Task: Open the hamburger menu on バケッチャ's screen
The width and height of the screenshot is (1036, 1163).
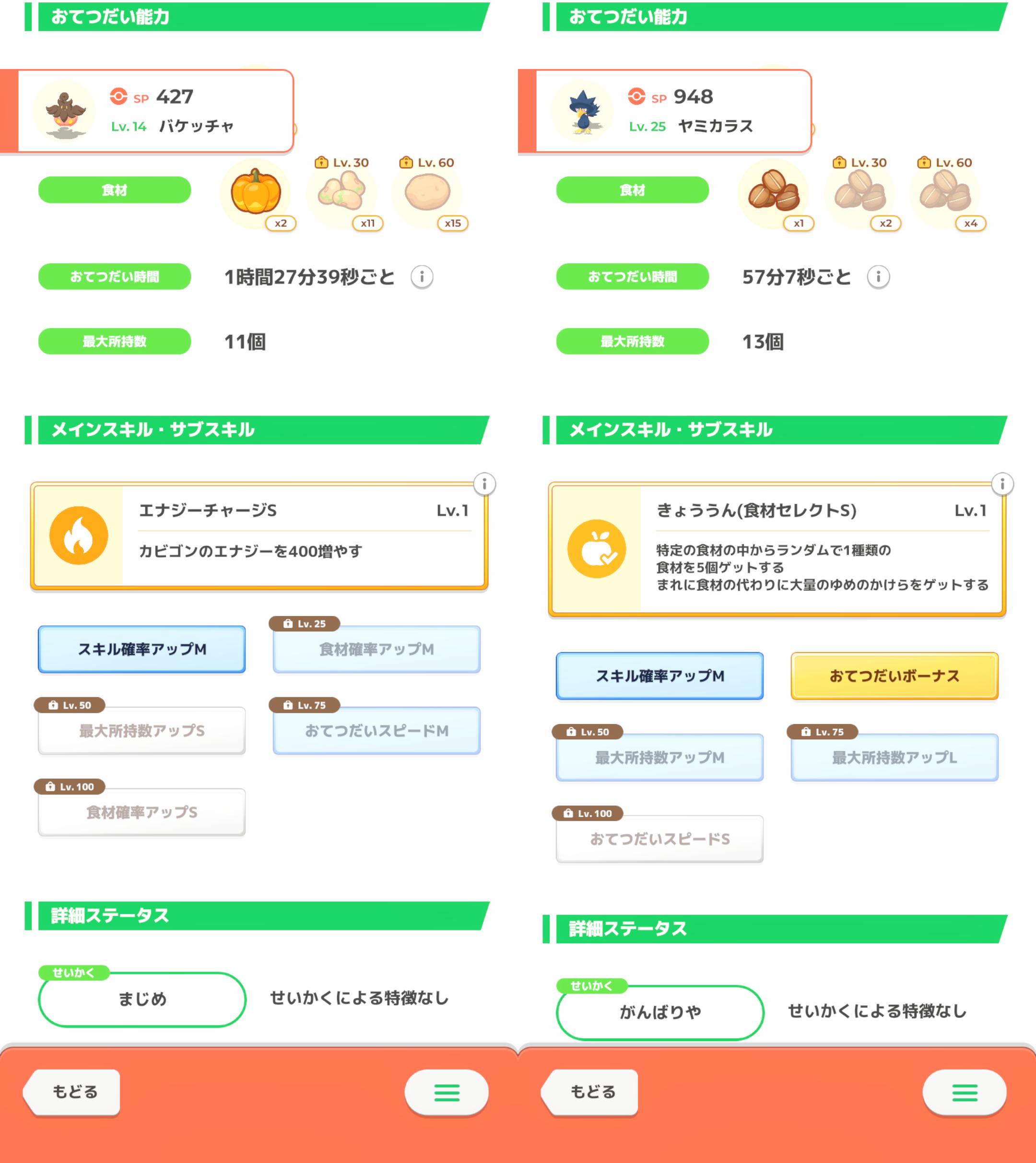Action: (x=447, y=1092)
